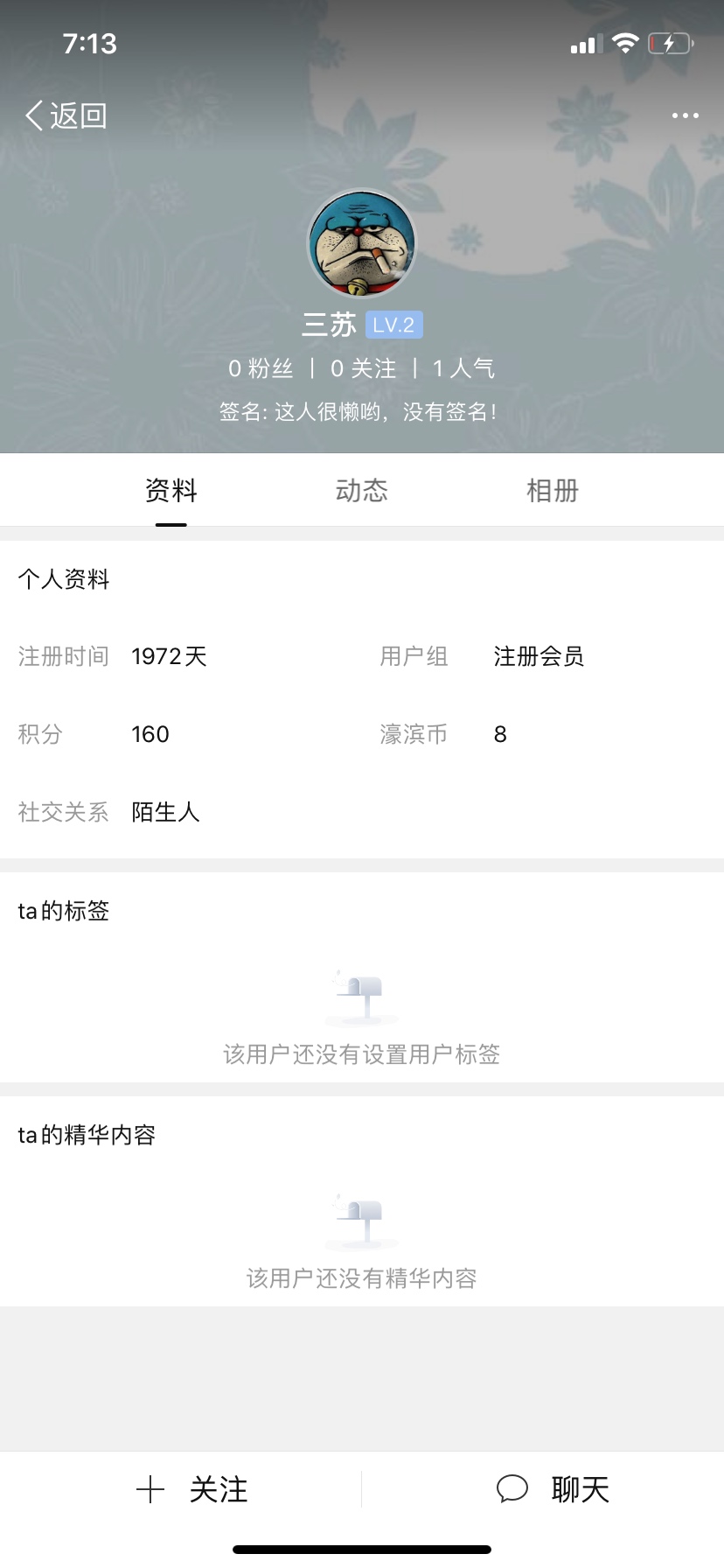This screenshot has width=724, height=1568.
Task: Open the three-dot overflow menu
Action: pos(685,115)
